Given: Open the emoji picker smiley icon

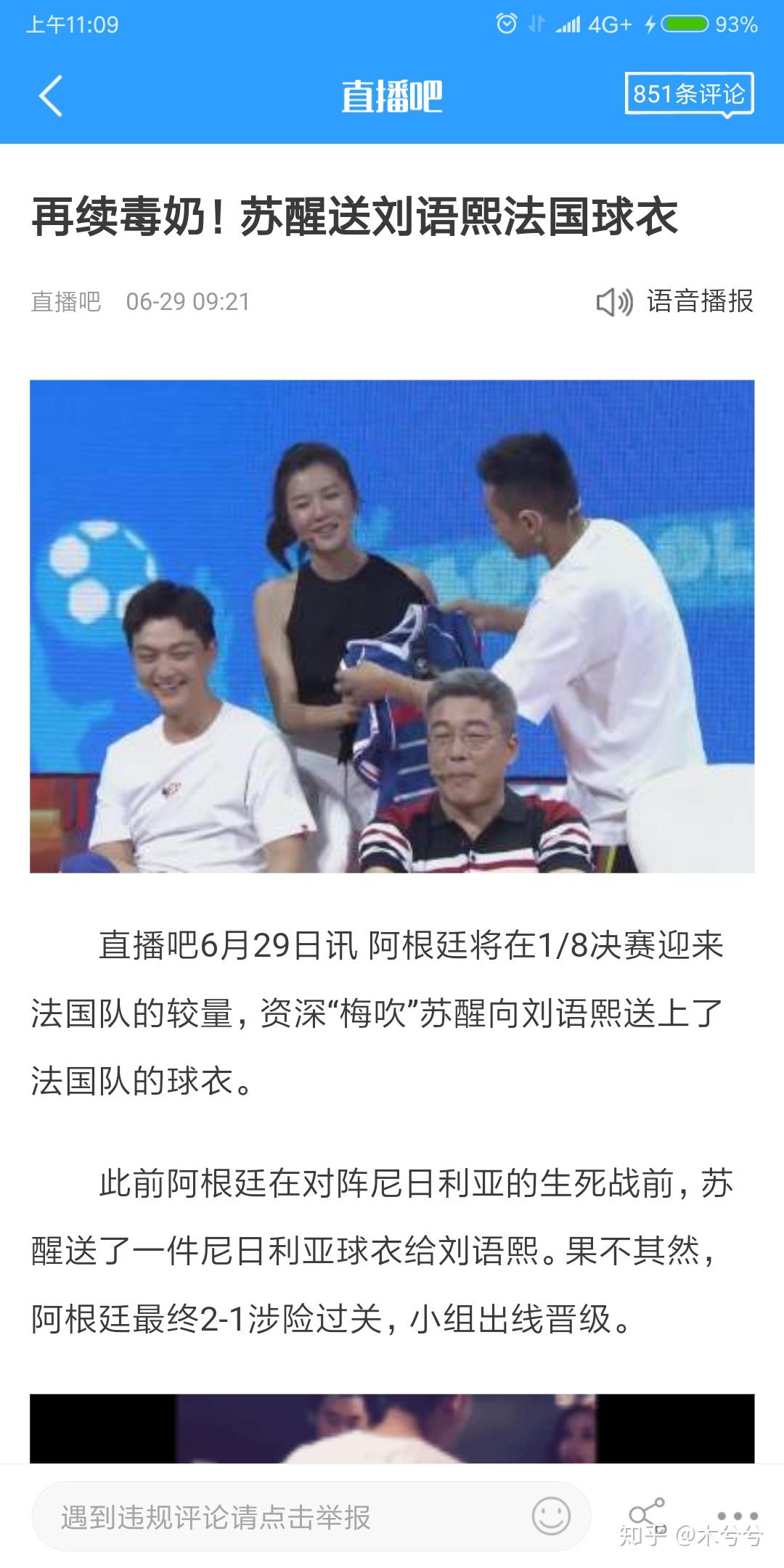Looking at the screenshot, I should point(551,1516).
